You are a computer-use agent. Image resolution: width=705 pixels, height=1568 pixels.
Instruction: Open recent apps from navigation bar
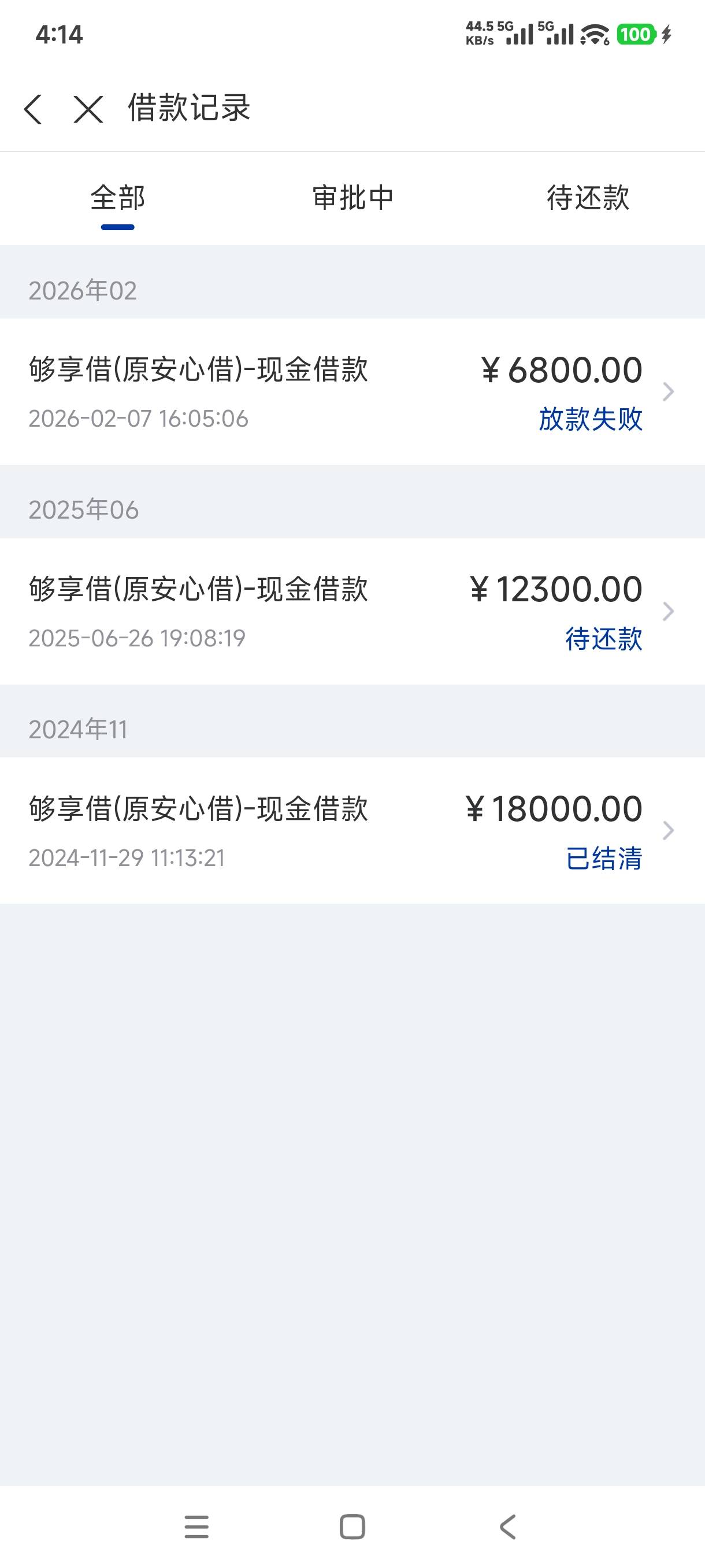196,1526
